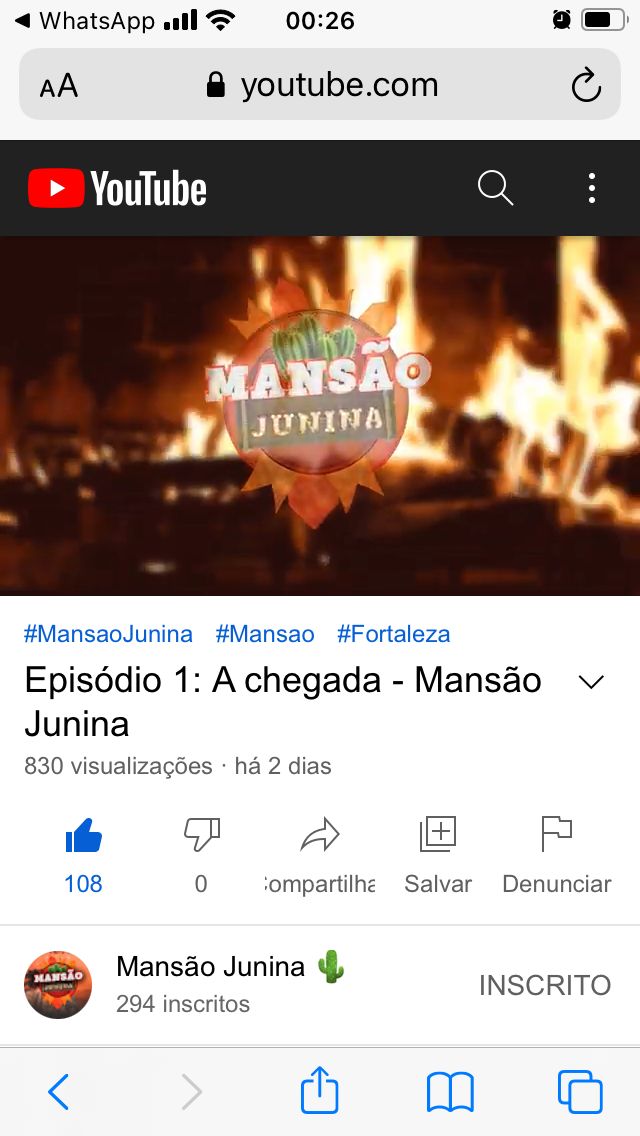Dislike this video
The height and width of the screenshot is (1136, 640).
point(201,836)
